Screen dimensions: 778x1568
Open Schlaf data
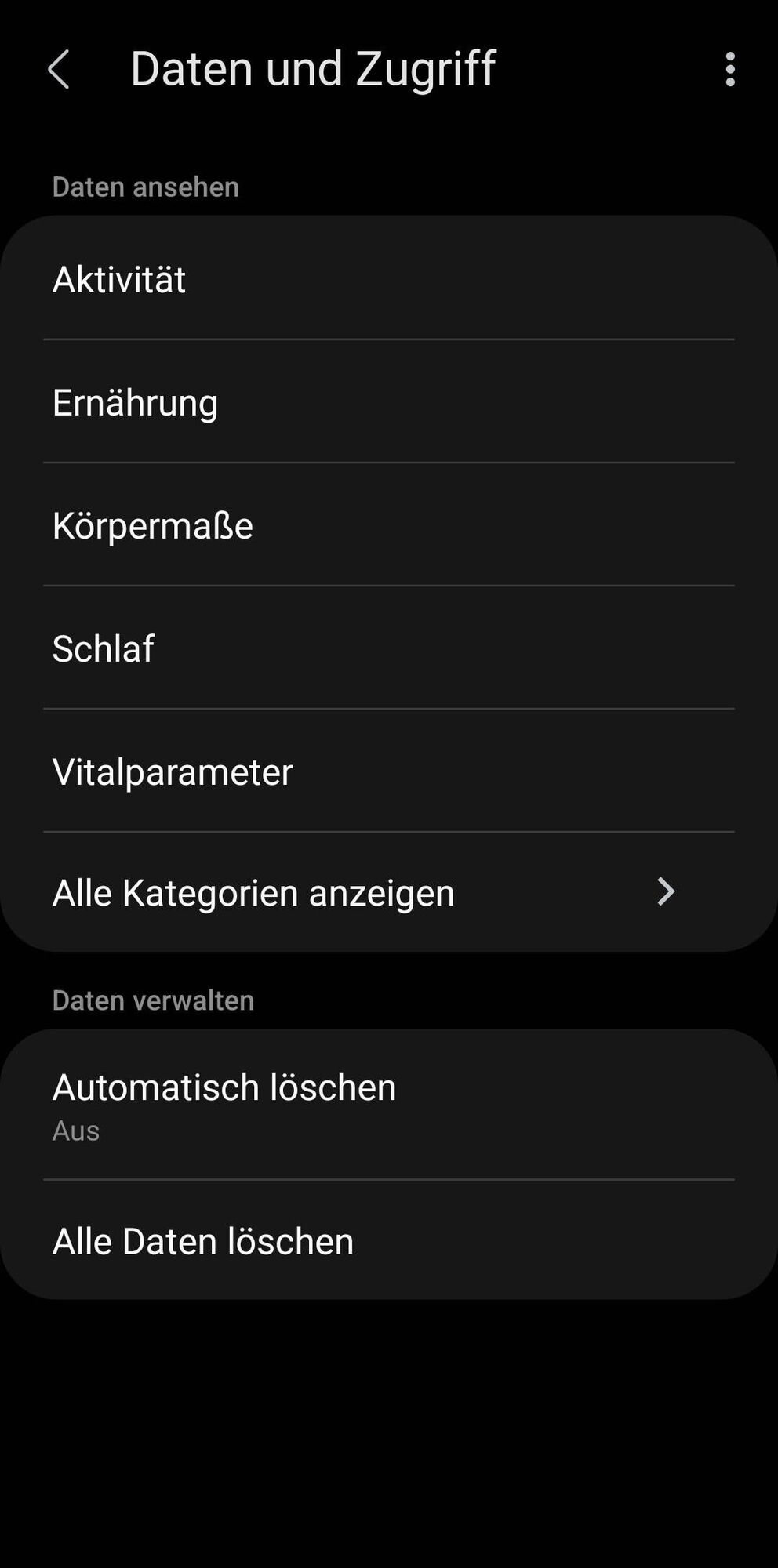pos(389,648)
